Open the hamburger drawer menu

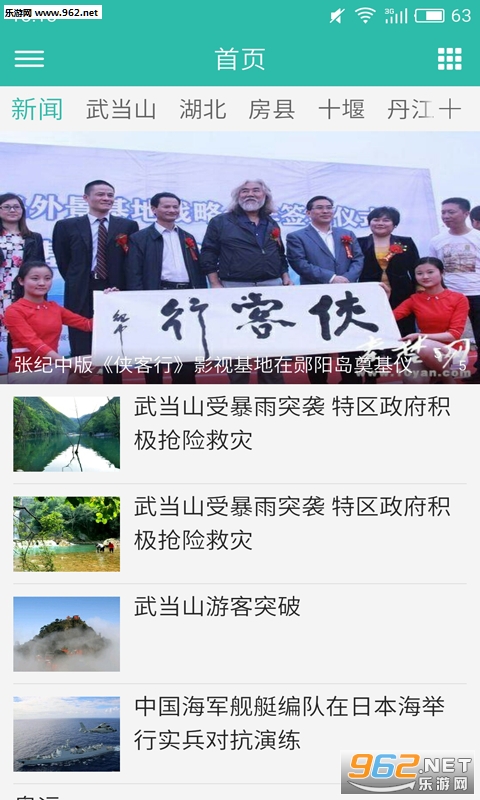29,59
